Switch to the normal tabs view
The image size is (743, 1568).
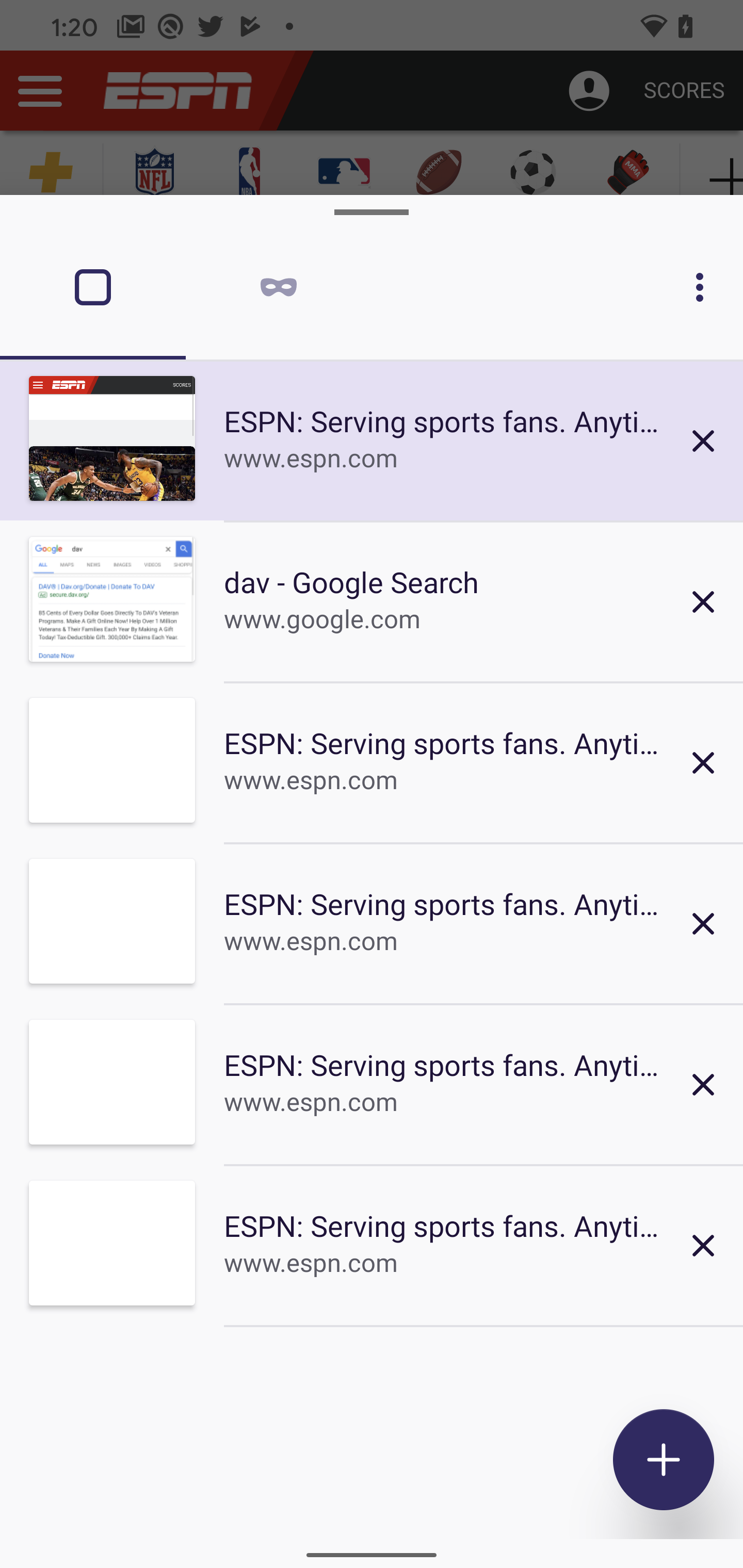[x=92, y=287]
